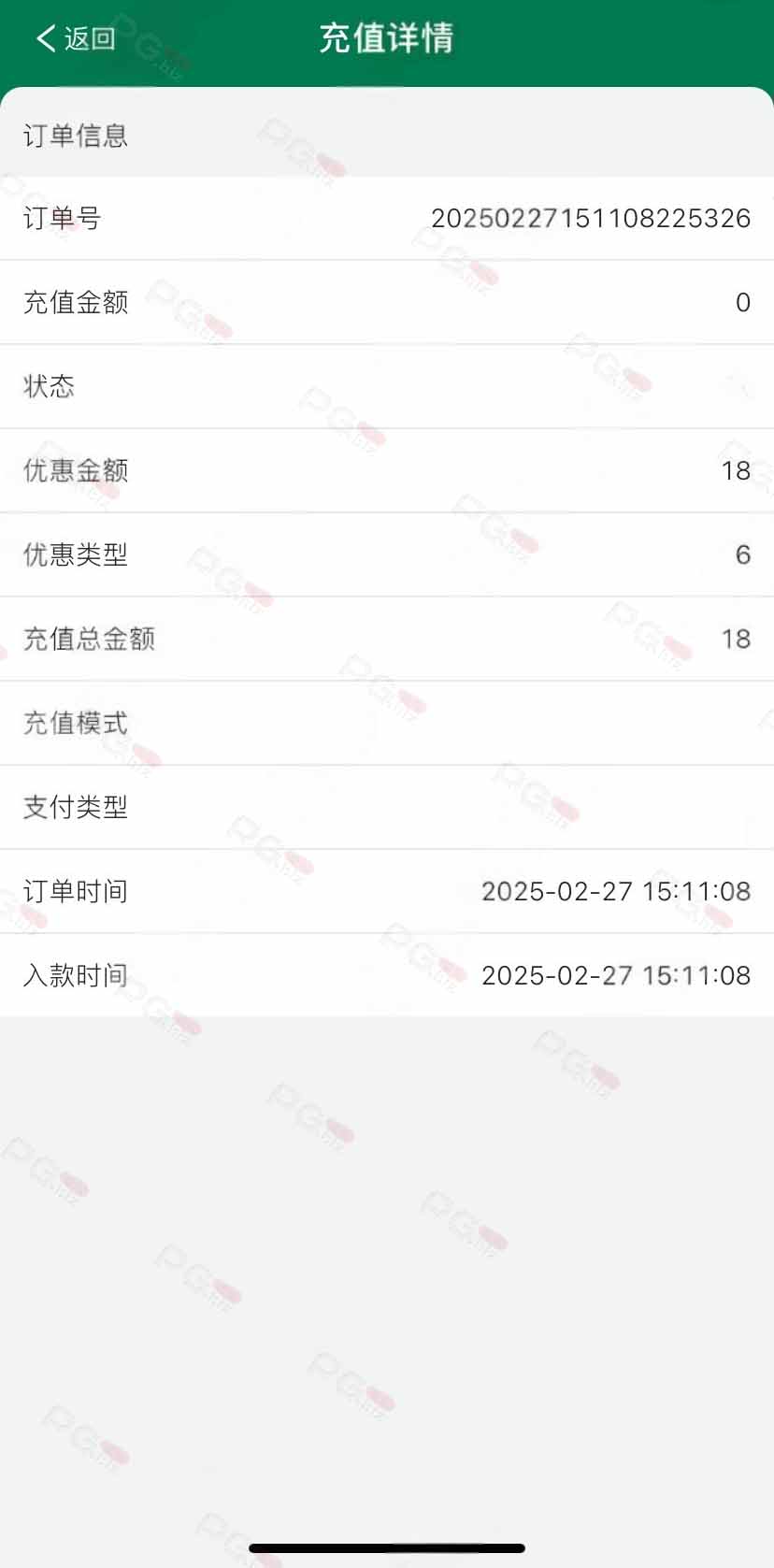Go back using the 返回 arrow
Image resolution: width=774 pixels, height=1568 pixels.
[76, 38]
